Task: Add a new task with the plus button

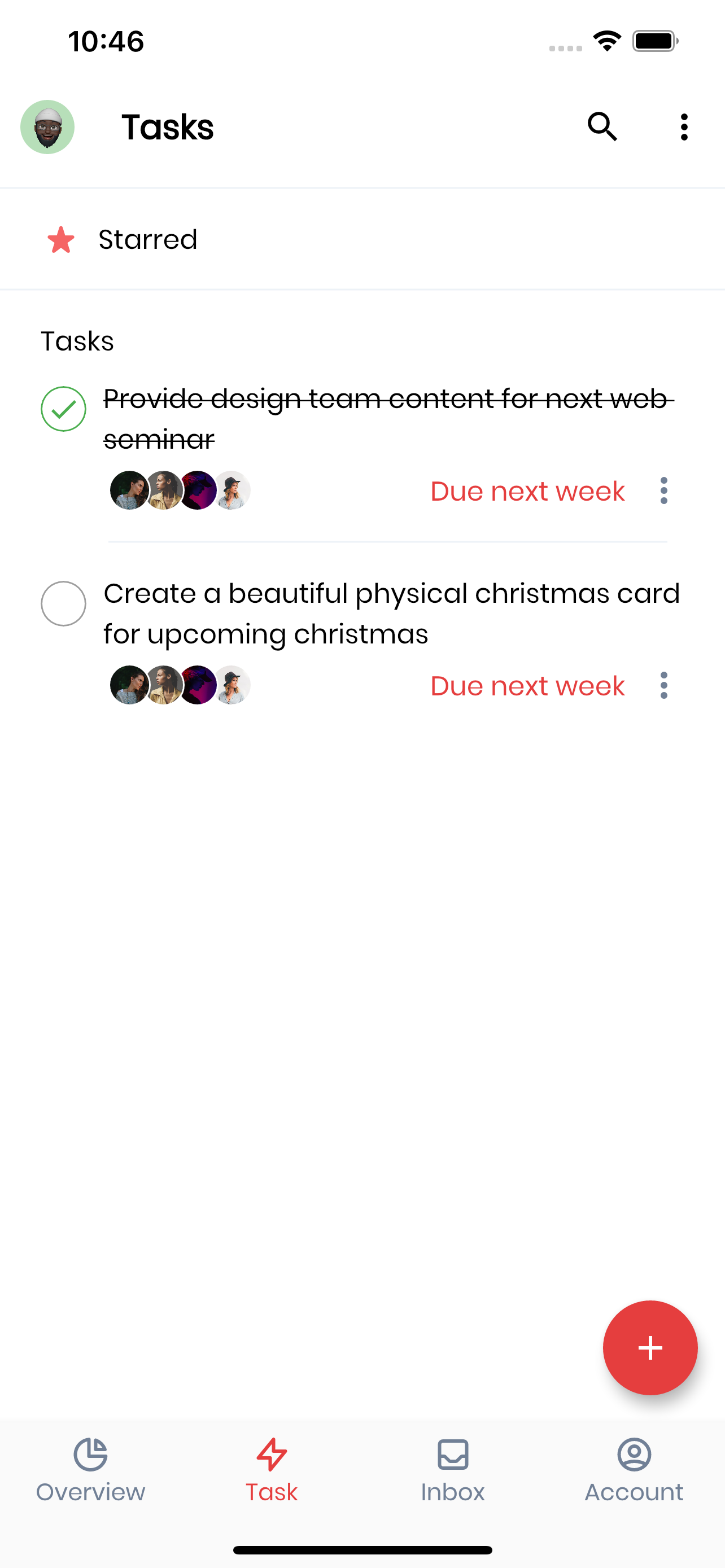Action: tap(650, 1348)
